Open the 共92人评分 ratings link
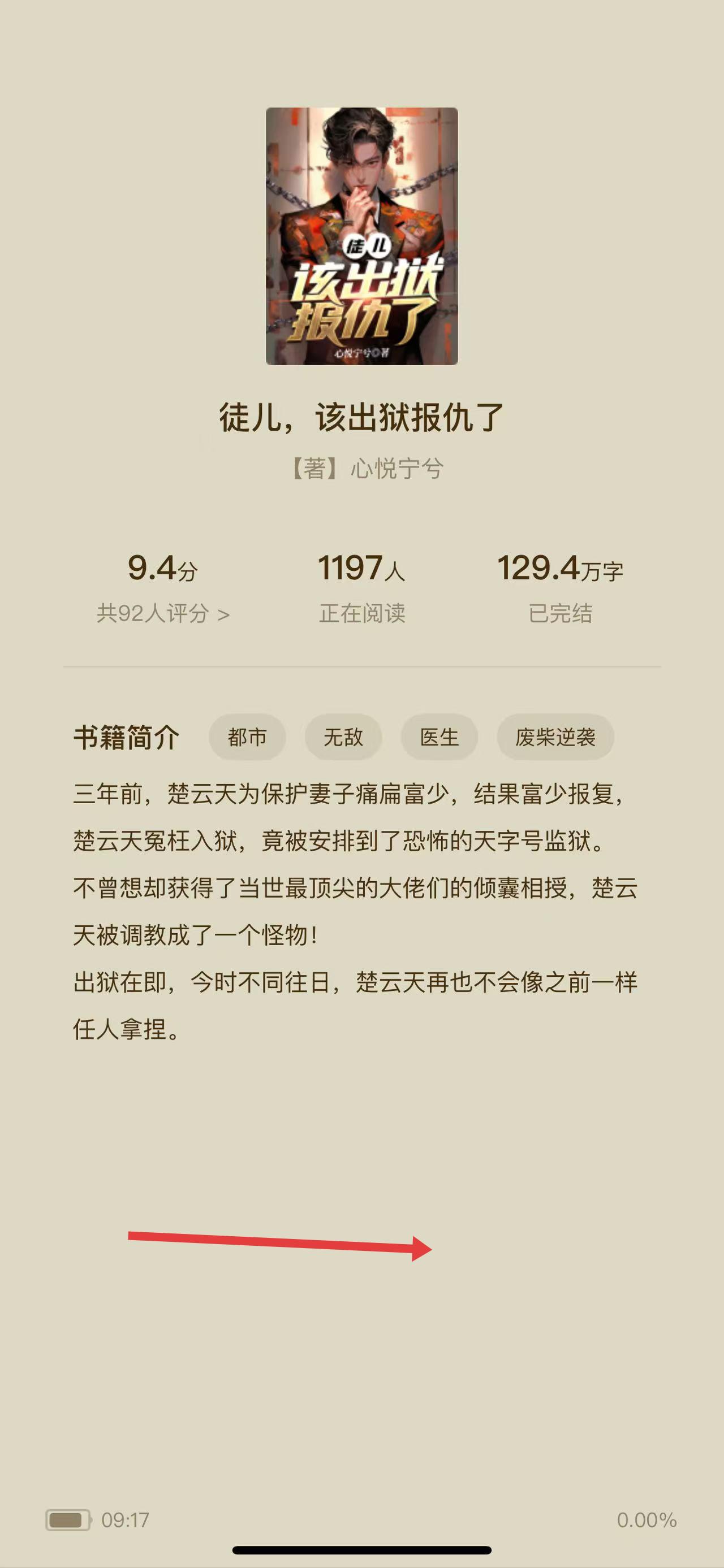The height and width of the screenshot is (1568, 724). pos(162,613)
